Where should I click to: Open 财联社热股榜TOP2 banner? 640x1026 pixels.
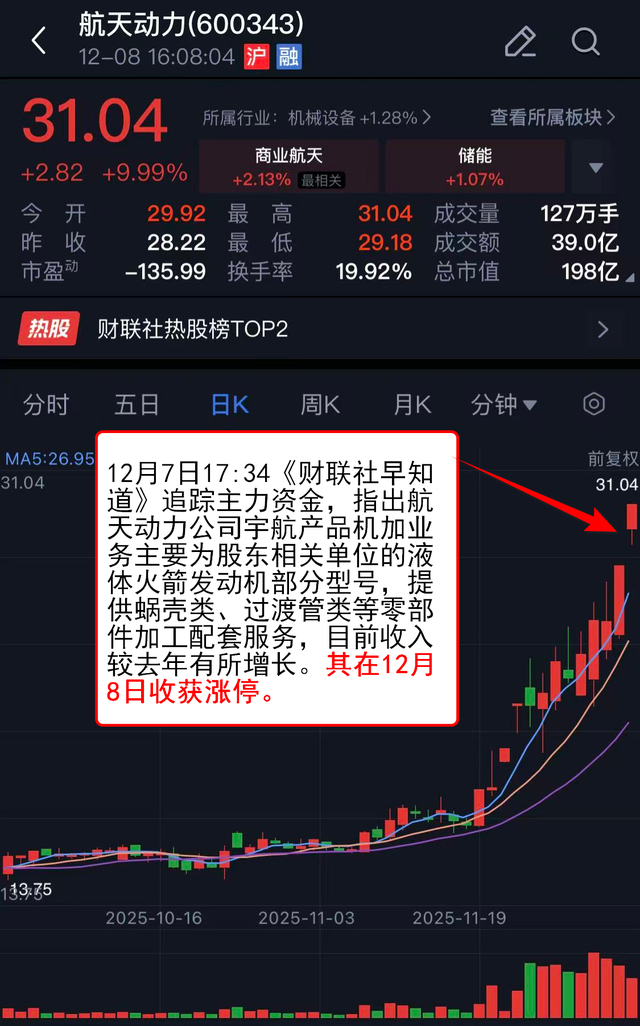point(320,328)
